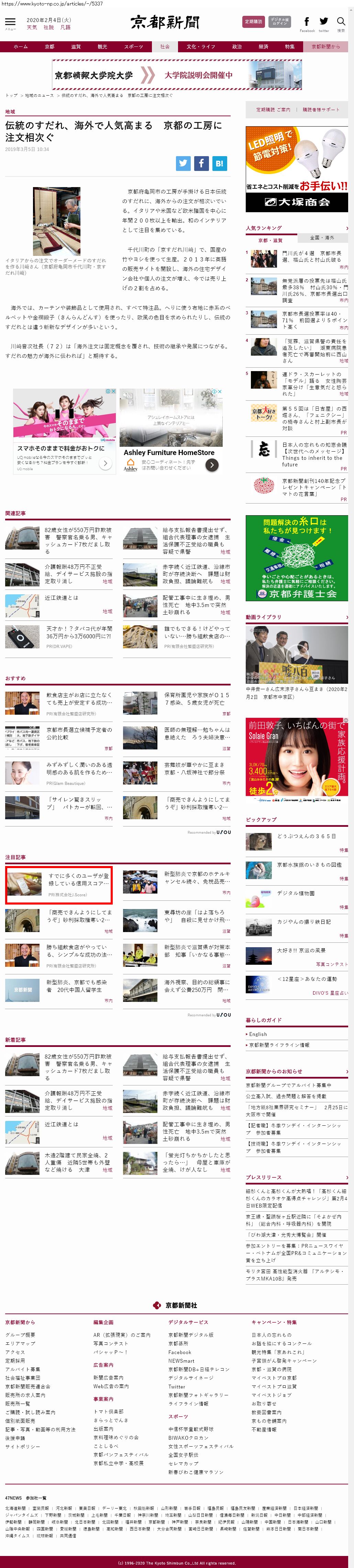This screenshot has height=1568, width=354.
Task: Go to the 経済 section
Action: click(x=263, y=47)
